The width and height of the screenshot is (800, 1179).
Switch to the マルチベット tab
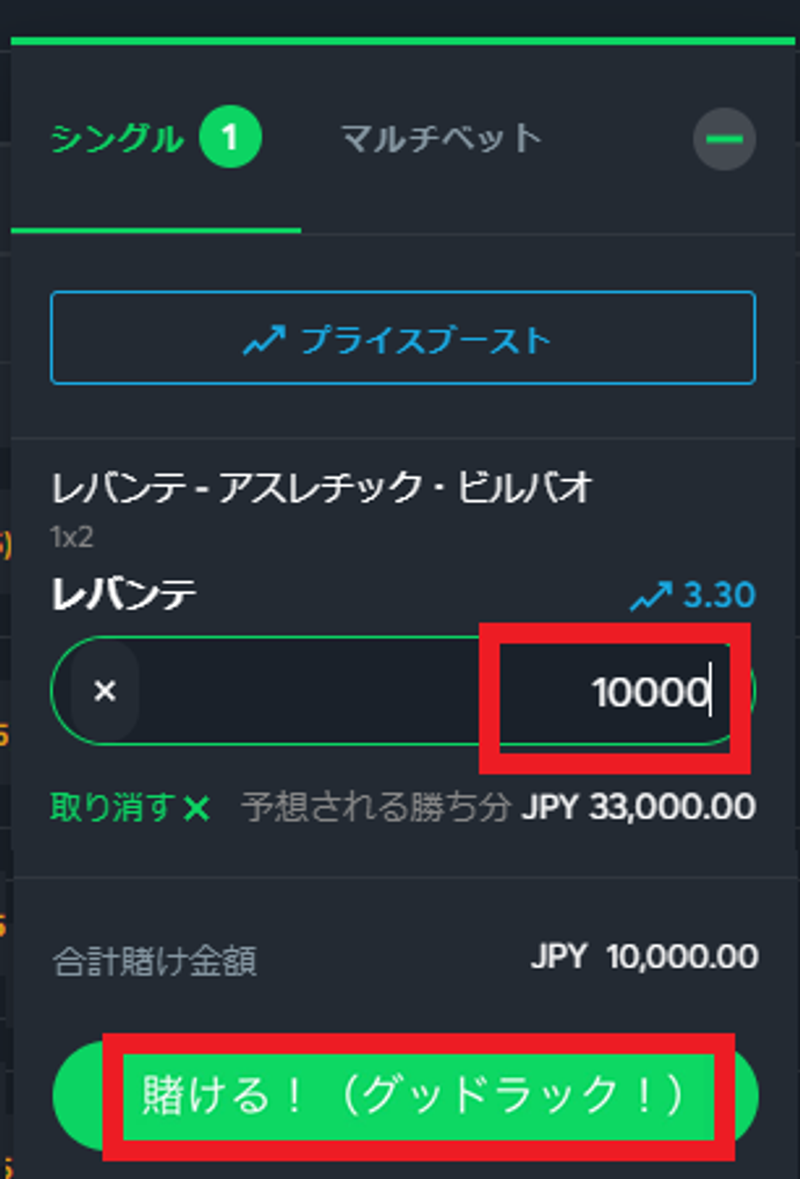coord(441,138)
